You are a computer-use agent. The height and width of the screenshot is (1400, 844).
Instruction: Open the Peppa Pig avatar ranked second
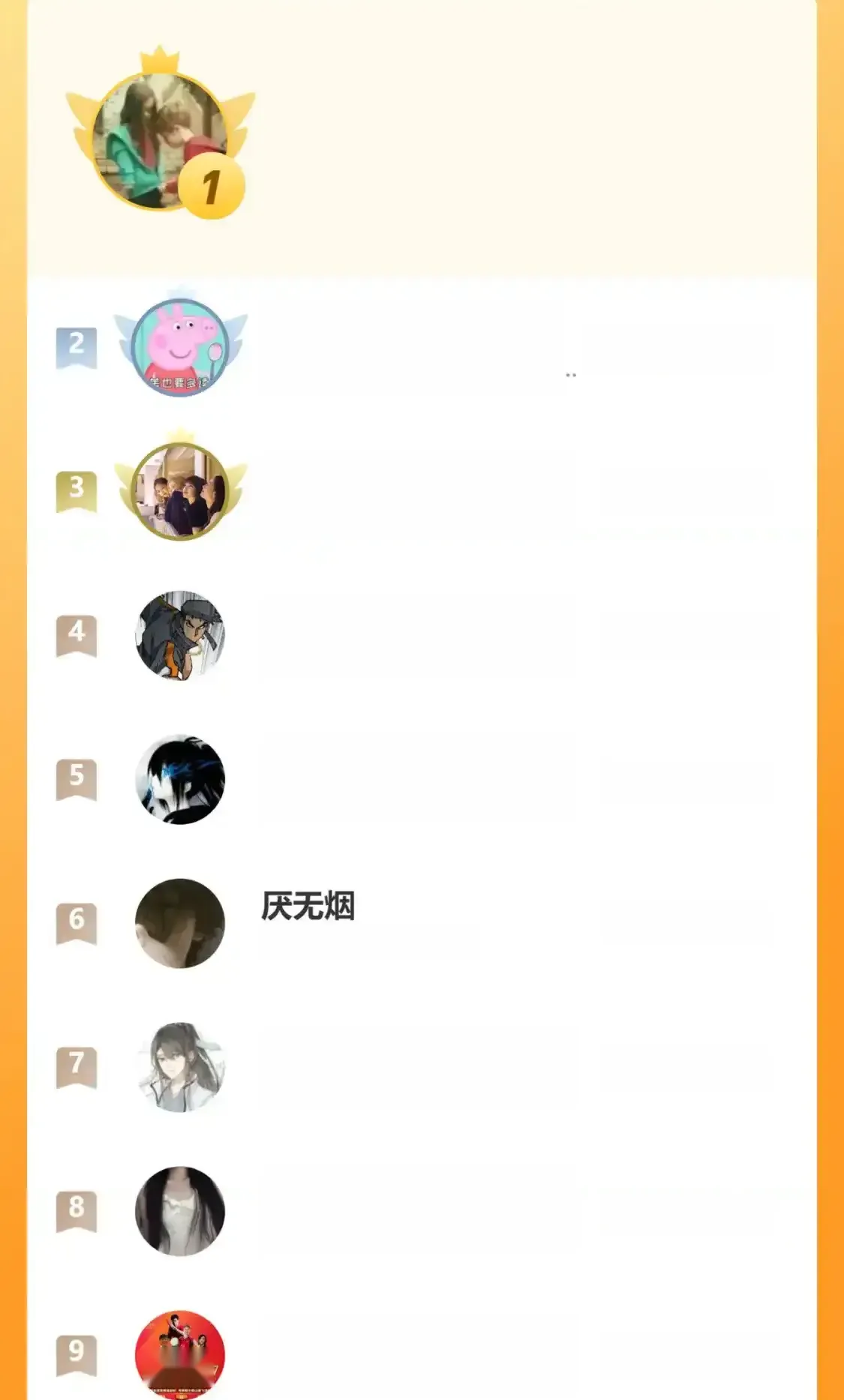pyautogui.click(x=179, y=346)
